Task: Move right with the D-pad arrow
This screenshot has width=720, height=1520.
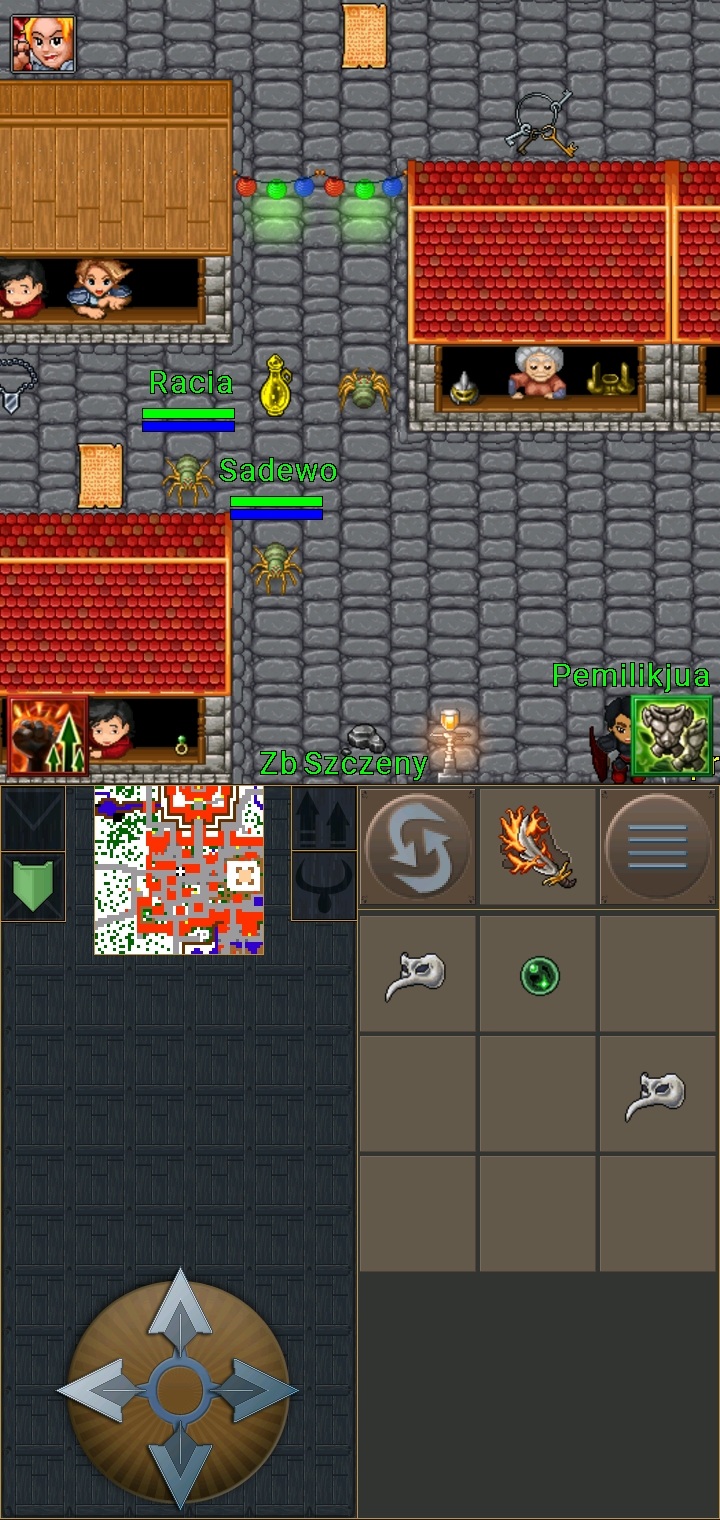Action: 262,1390
